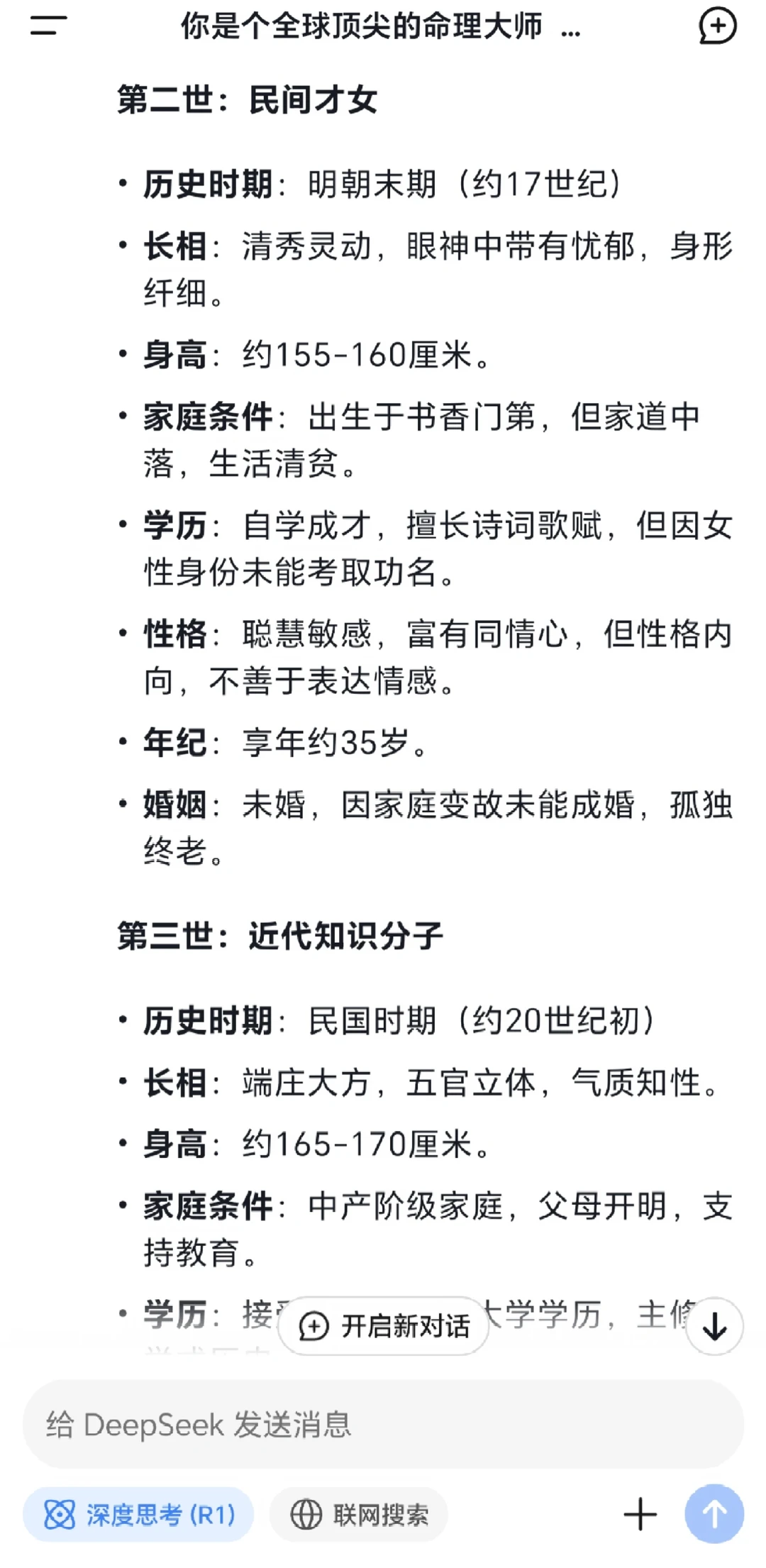Open the sidebar menu icon

(48, 26)
